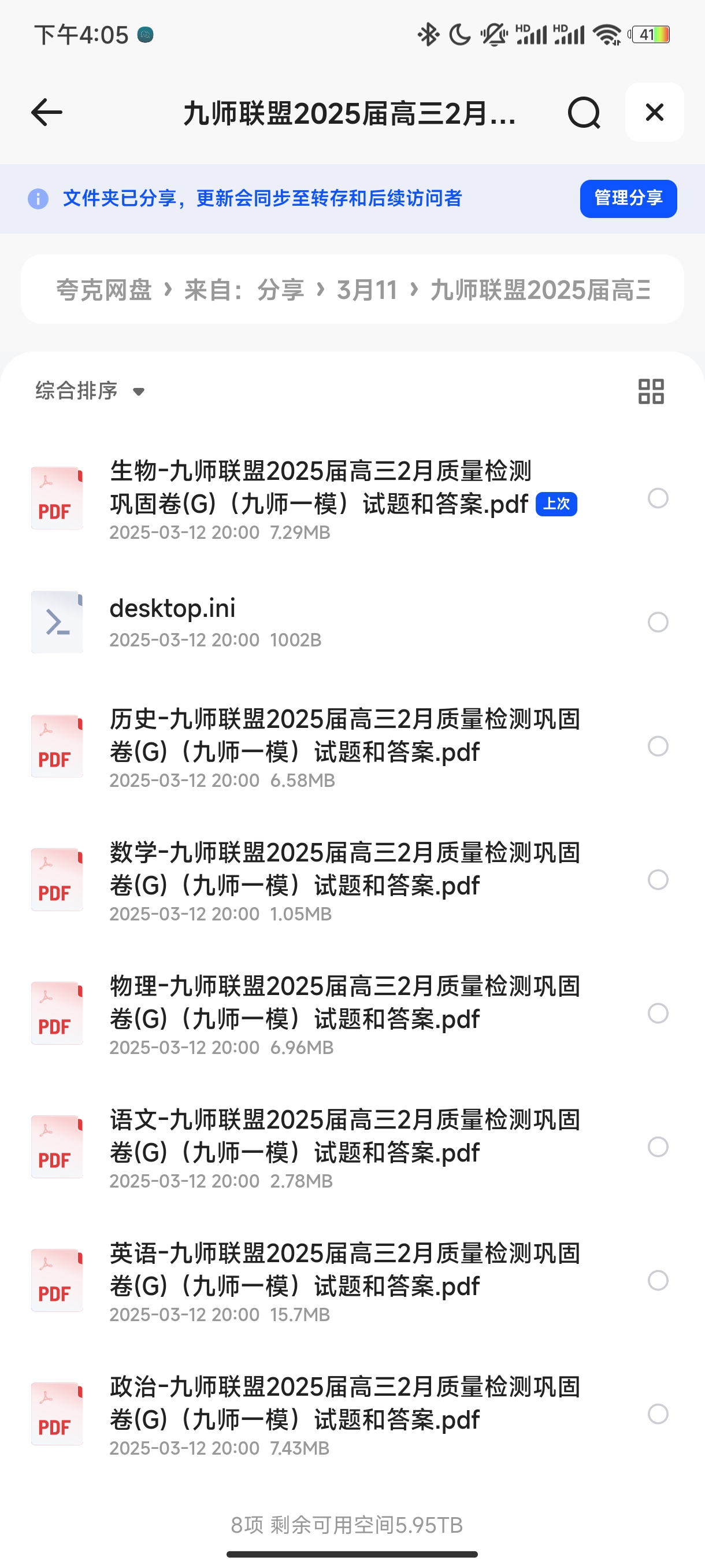This screenshot has height=1568, width=705.
Task: Go back with the arrow icon
Action: pos(47,113)
